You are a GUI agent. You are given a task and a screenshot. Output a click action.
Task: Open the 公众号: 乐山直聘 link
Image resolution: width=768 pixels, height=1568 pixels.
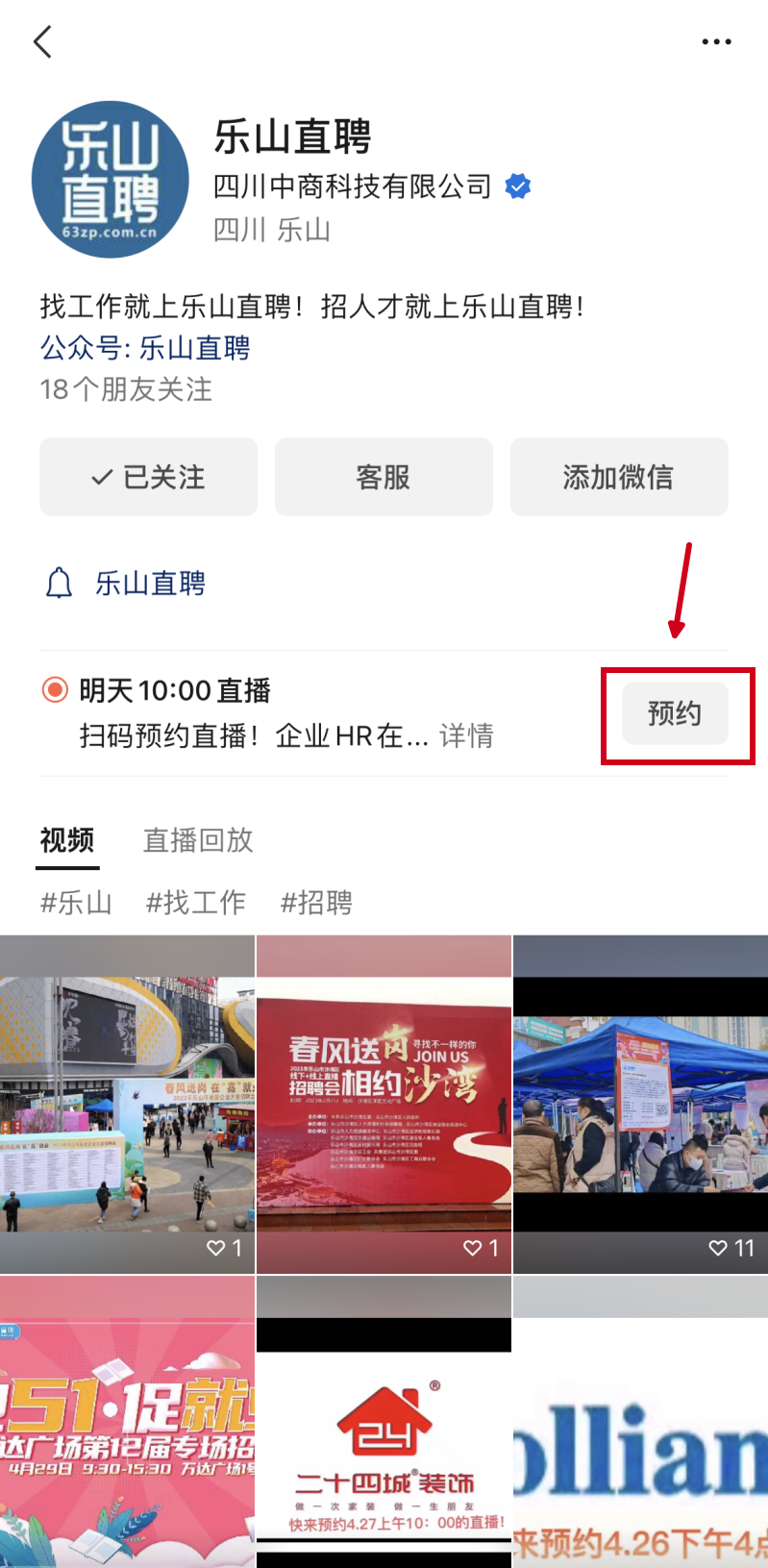click(x=145, y=347)
